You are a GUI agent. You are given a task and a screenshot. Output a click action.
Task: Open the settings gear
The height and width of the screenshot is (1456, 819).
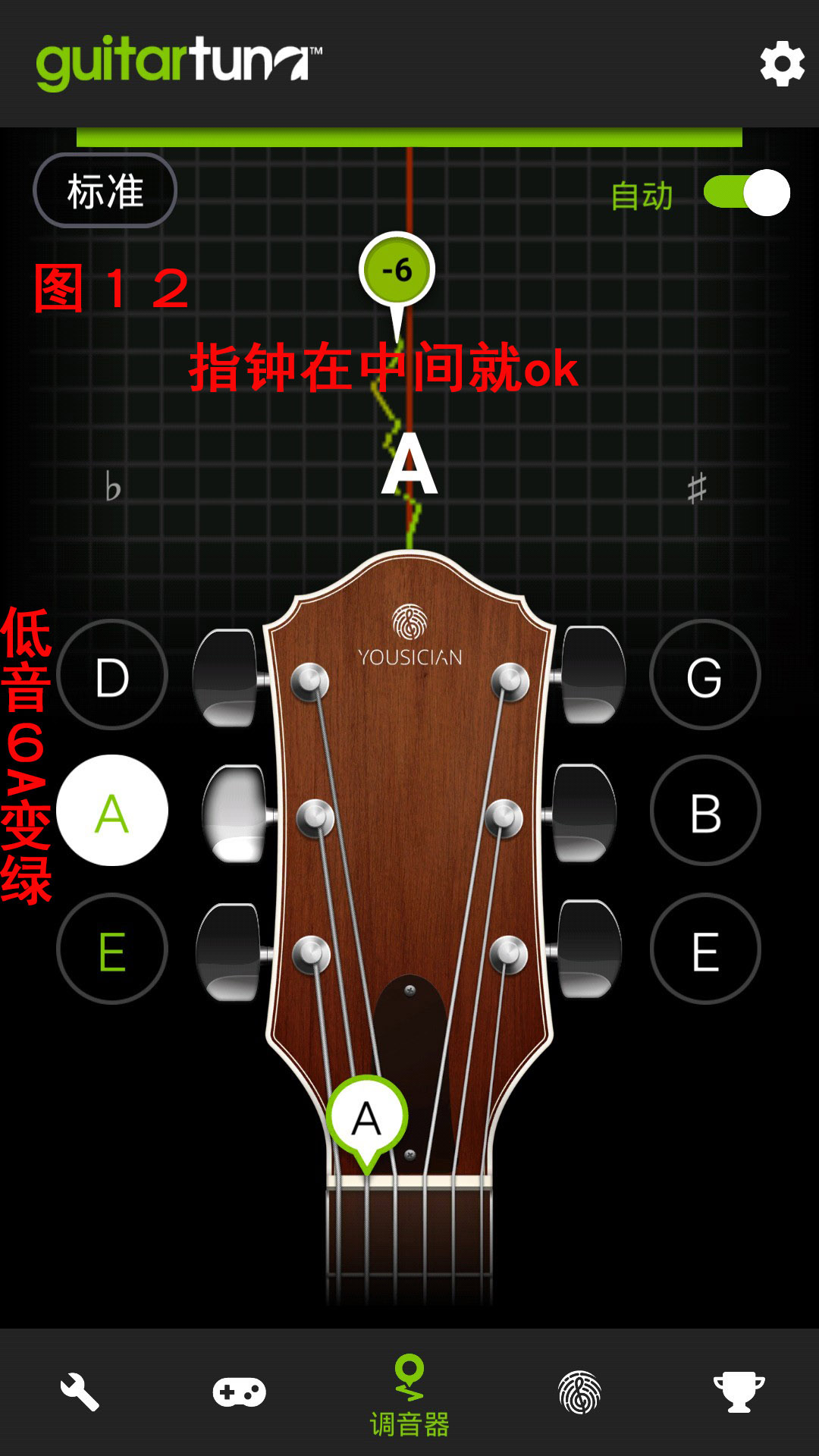coord(782,64)
